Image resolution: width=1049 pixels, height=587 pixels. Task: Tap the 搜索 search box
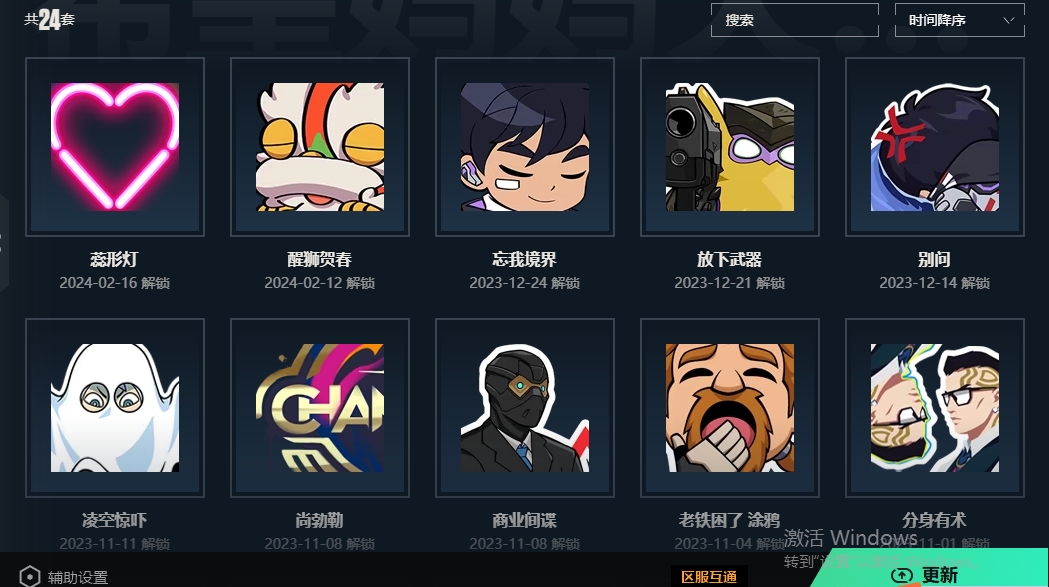click(x=794, y=20)
